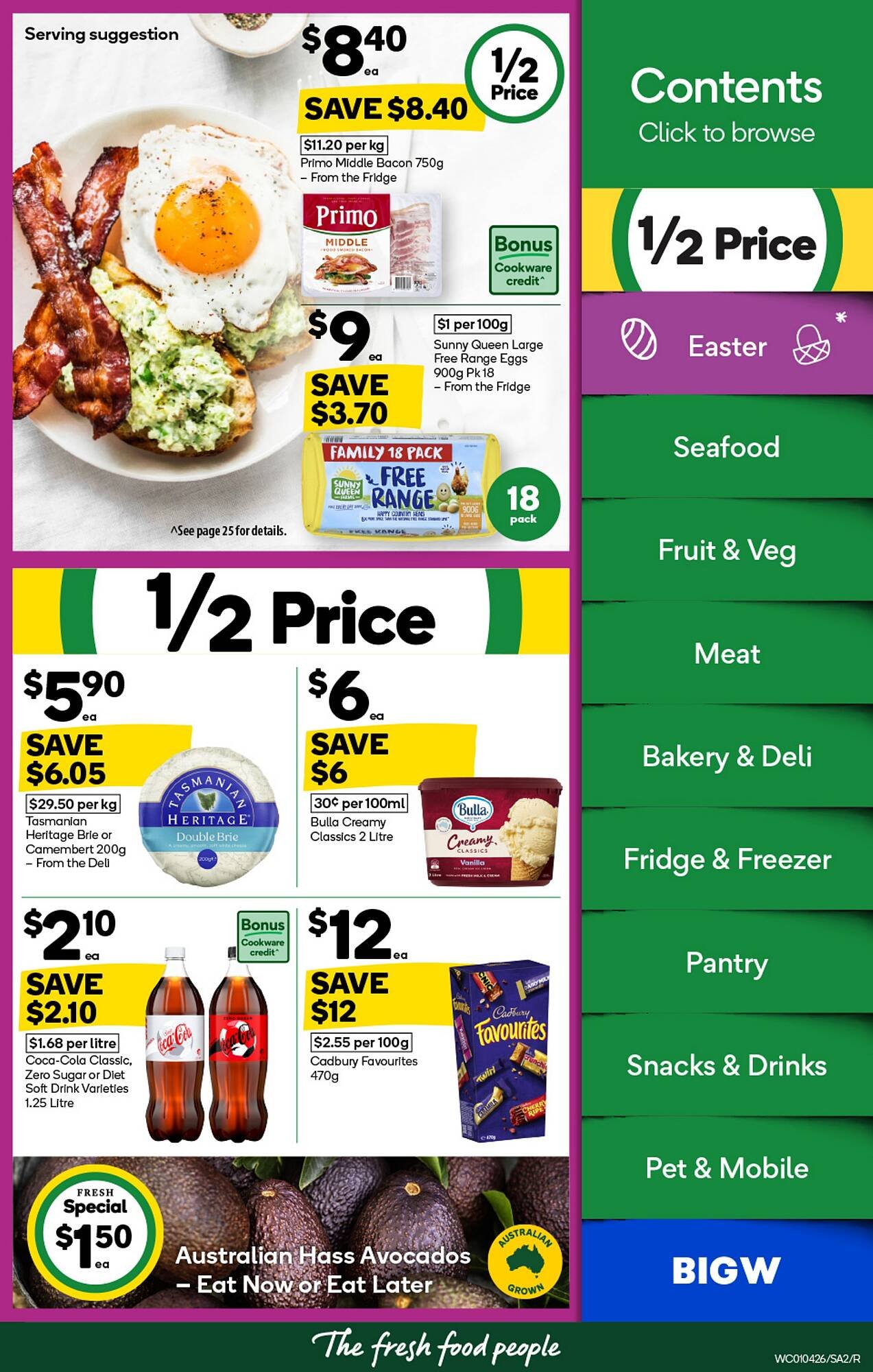The height and width of the screenshot is (1372, 873).
Task: Select the Pantry category
Action: [726, 963]
